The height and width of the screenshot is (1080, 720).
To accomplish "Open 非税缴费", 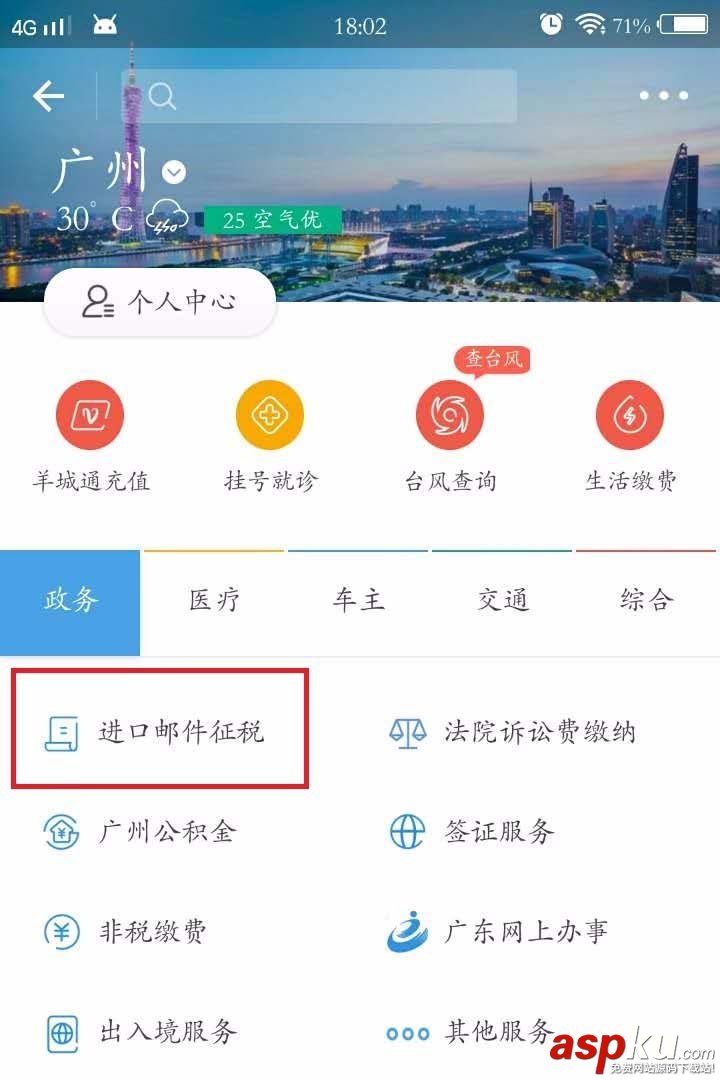I will pyautogui.click(x=130, y=931).
